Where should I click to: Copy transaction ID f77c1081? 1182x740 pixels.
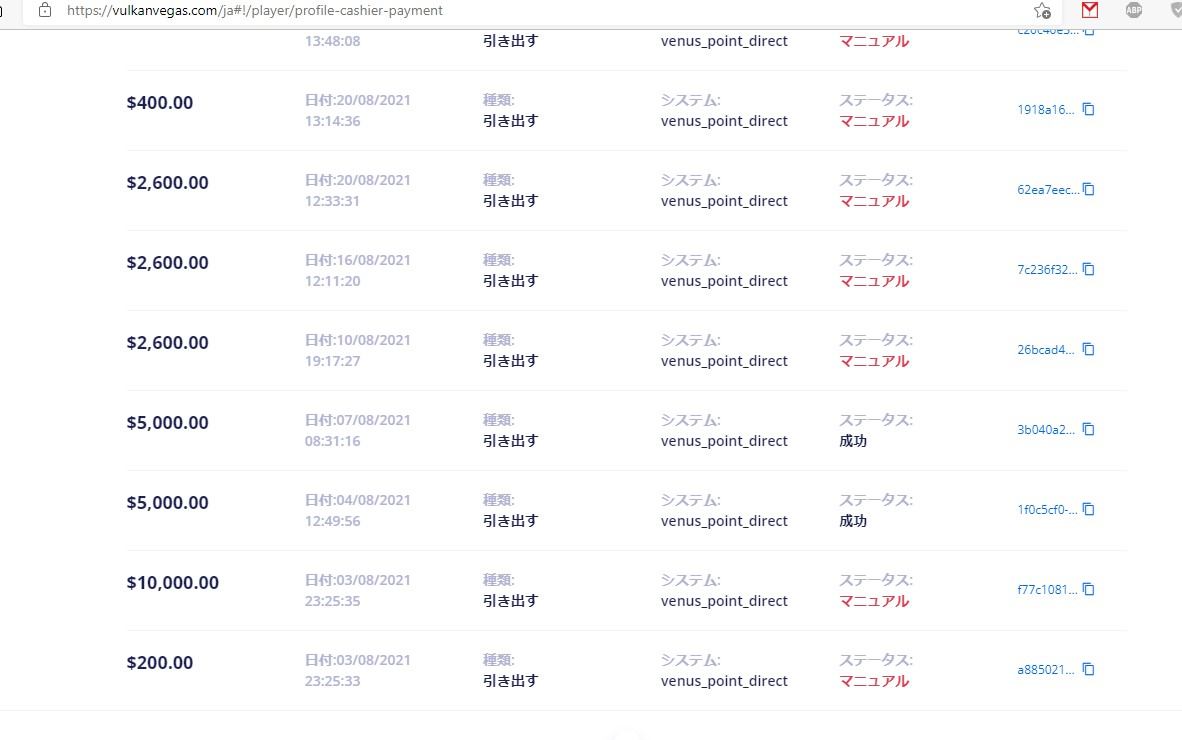[x=1089, y=589]
